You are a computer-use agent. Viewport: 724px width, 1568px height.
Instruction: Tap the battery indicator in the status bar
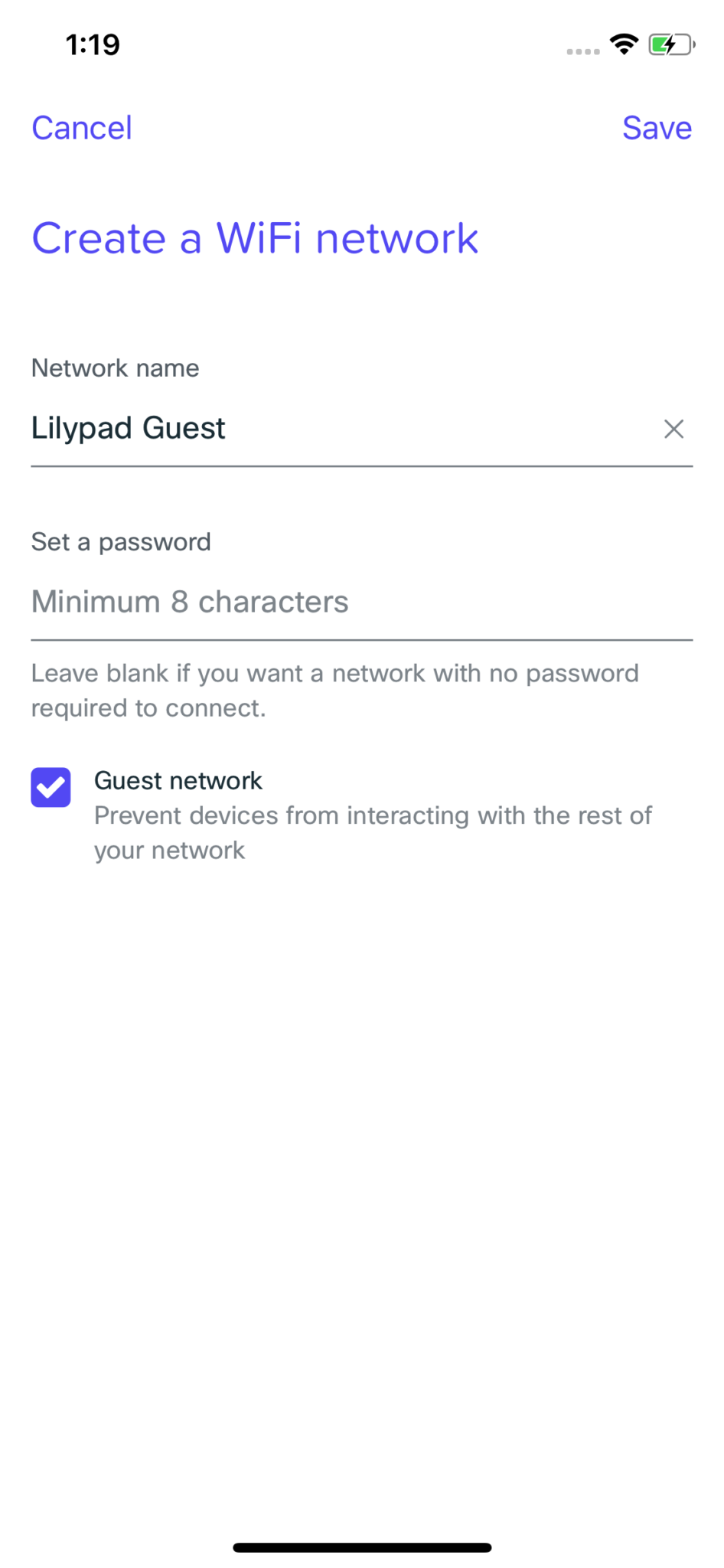(670, 44)
